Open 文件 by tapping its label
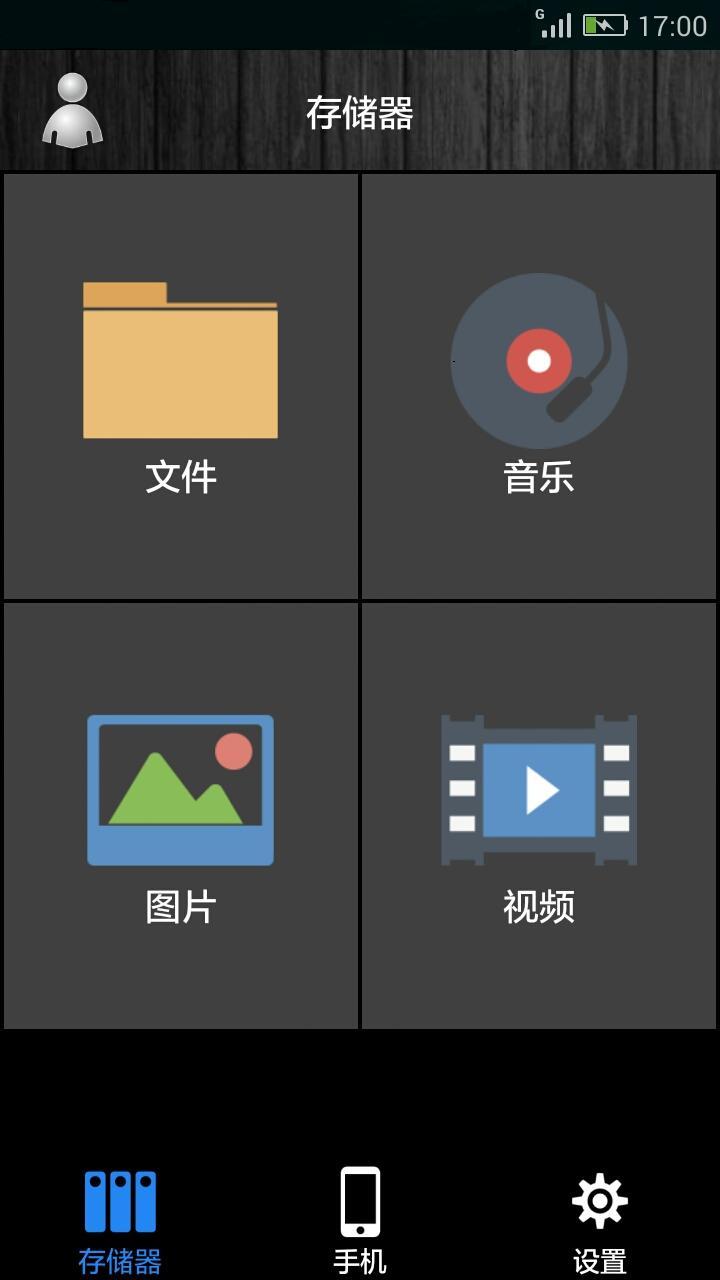720x1280 pixels. point(180,478)
